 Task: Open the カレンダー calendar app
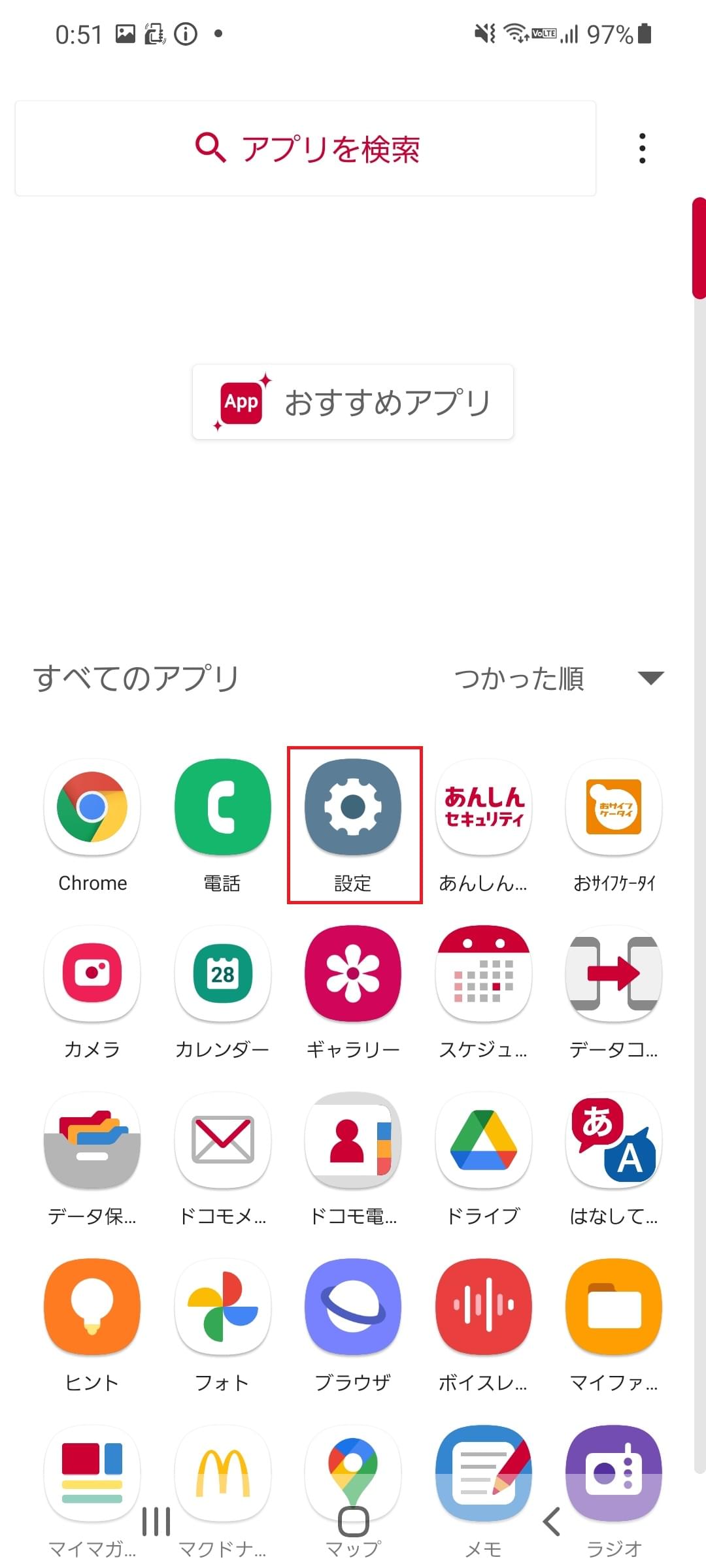click(222, 974)
